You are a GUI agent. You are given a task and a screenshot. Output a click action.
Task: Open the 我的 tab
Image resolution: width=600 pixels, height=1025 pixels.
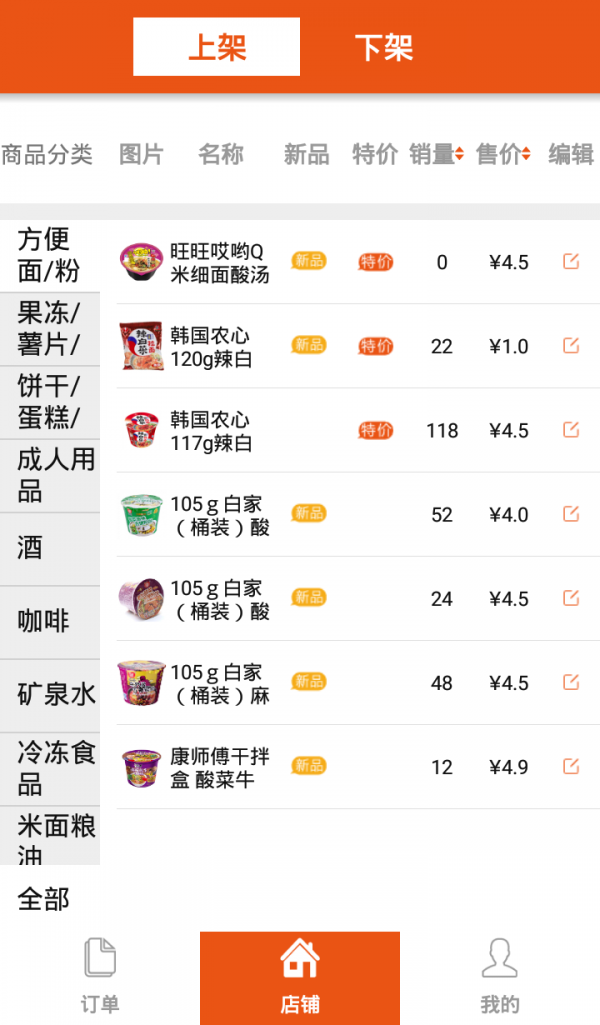click(500, 977)
